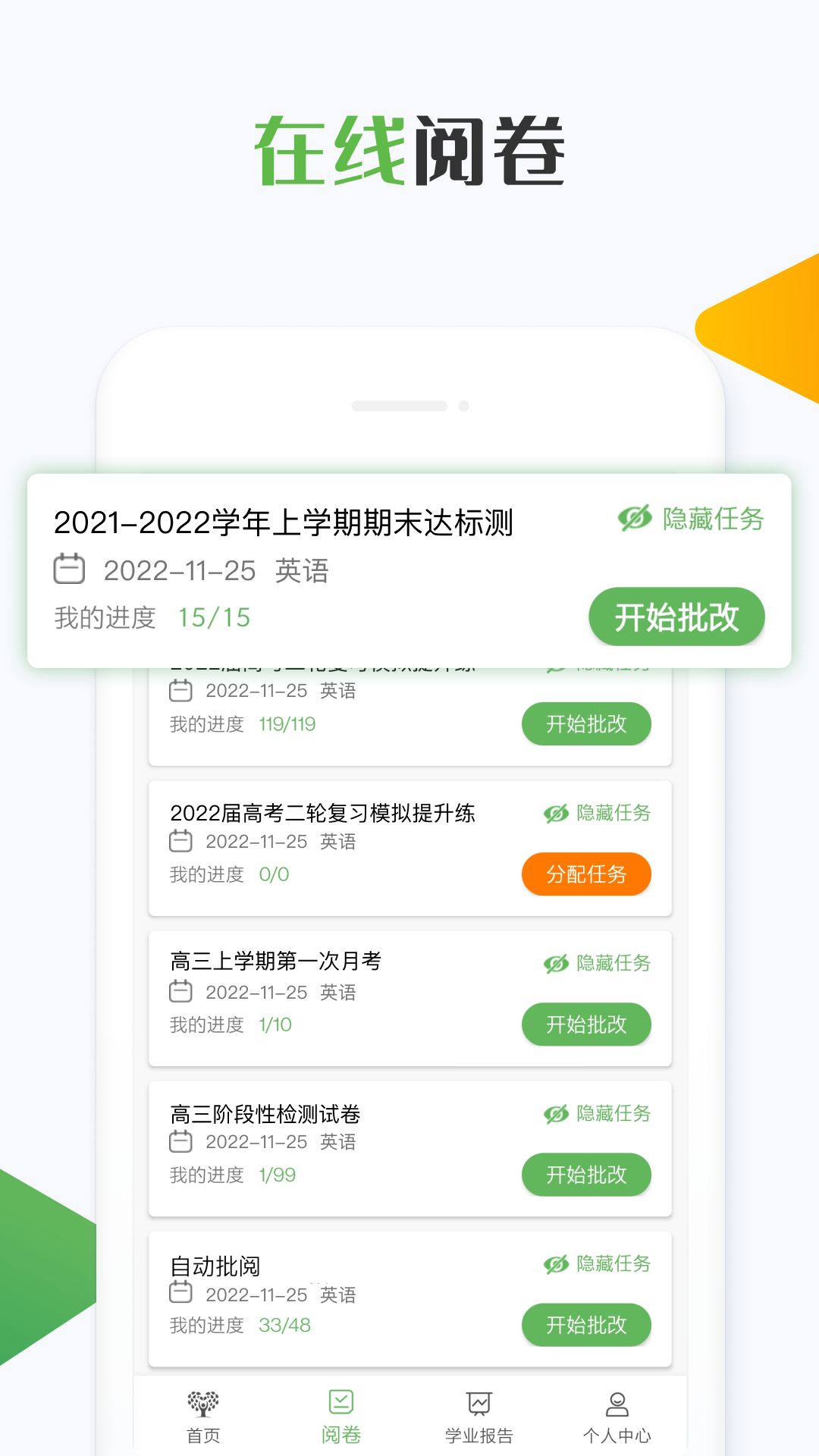Click the calendar icon beside 高三上学期第一次月考 date
Image resolution: width=819 pixels, height=1456 pixels.
[x=181, y=991]
